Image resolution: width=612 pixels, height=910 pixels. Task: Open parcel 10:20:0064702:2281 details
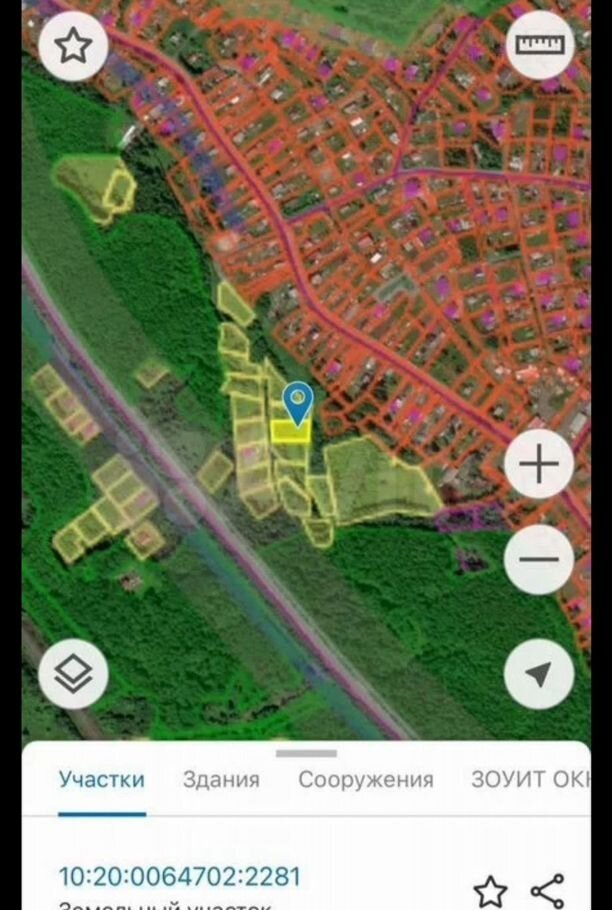(x=179, y=877)
